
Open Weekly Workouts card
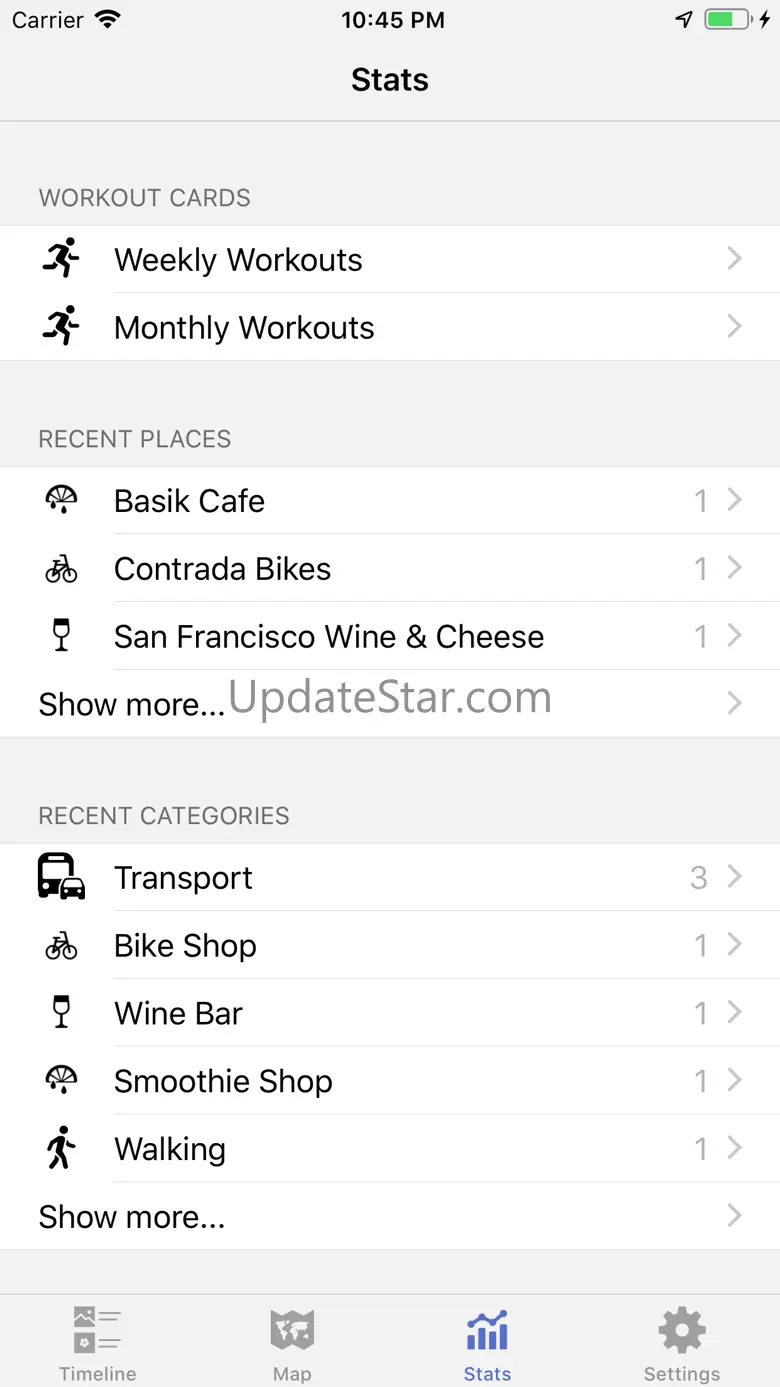tap(390, 259)
